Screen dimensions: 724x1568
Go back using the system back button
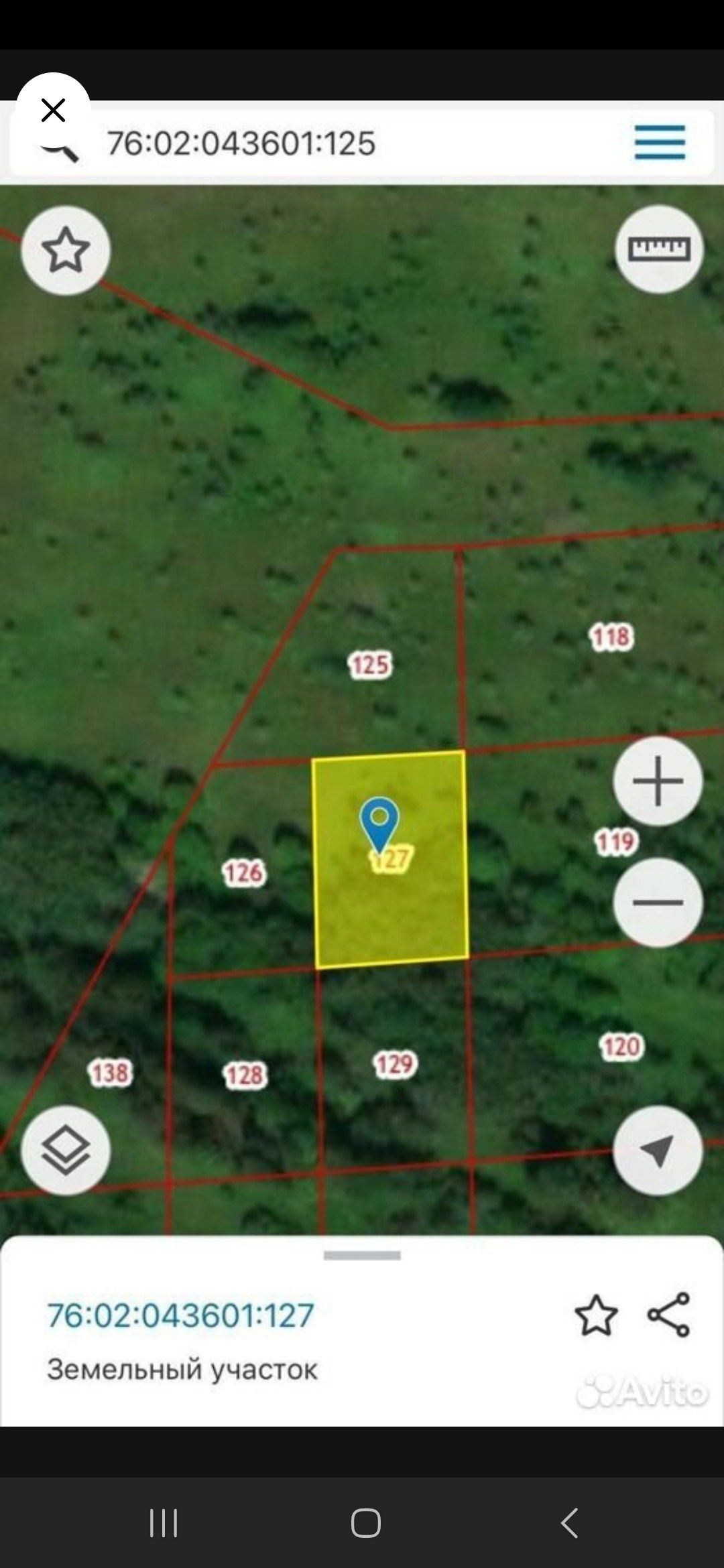[x=569, y=1522]
